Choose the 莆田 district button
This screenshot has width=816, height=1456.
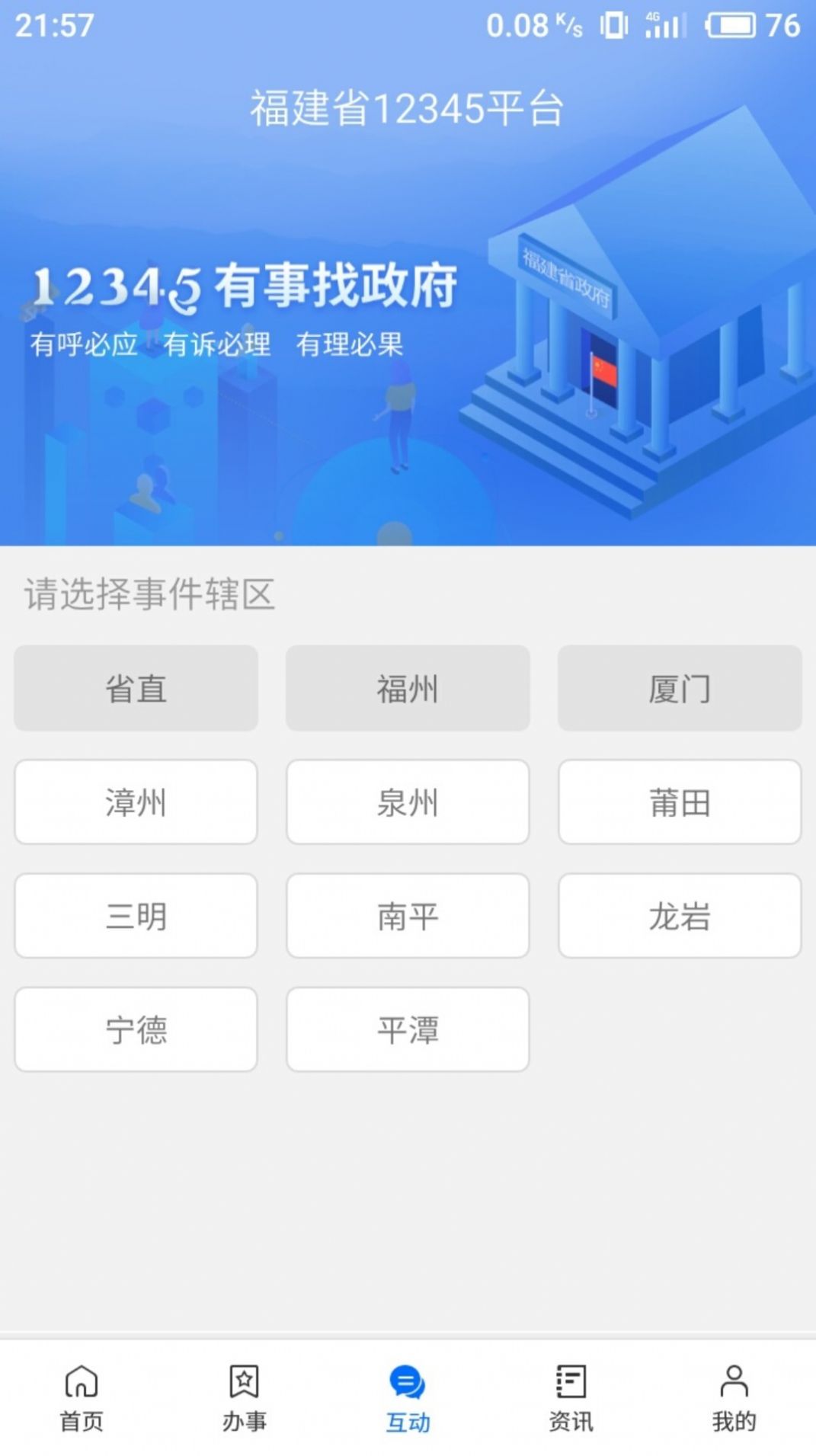(680, 802)
